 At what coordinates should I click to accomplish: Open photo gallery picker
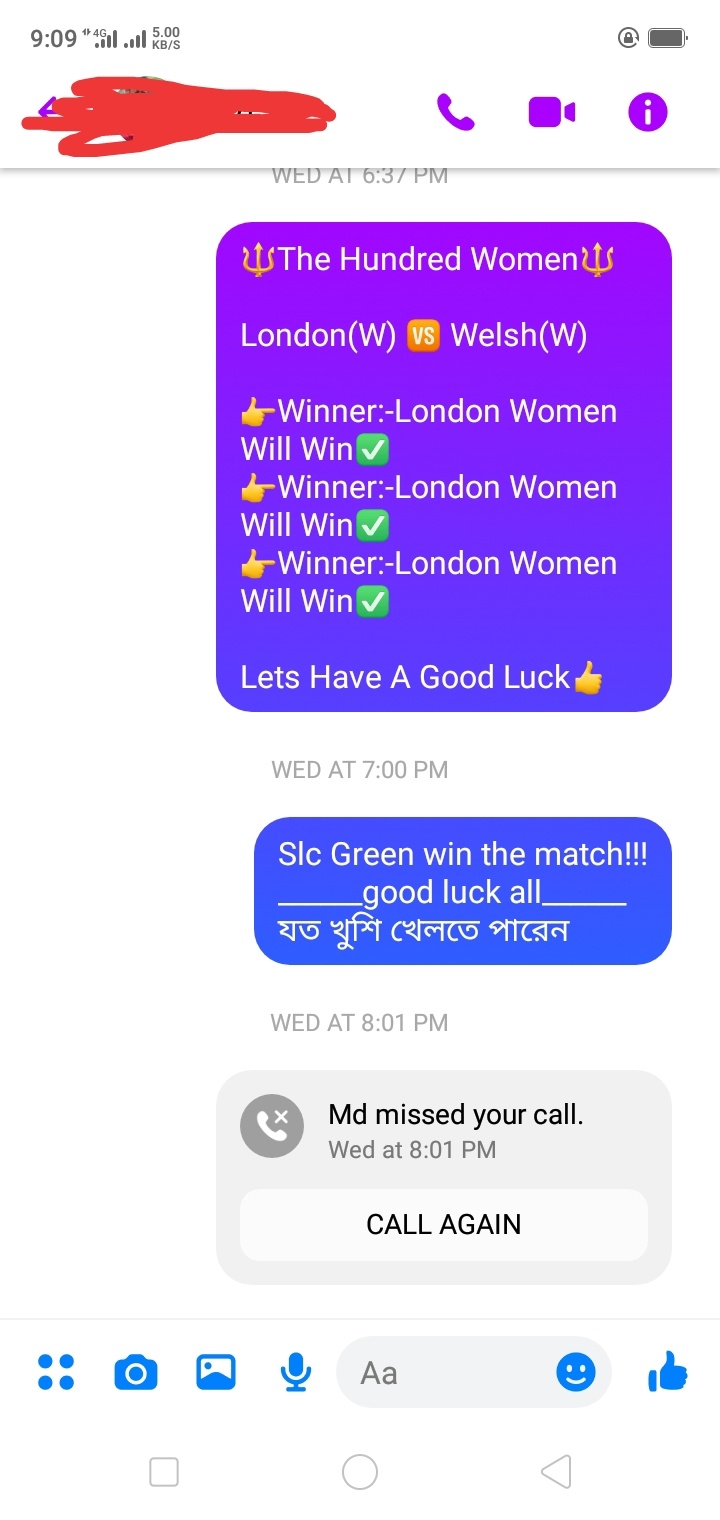[216, 1372]
